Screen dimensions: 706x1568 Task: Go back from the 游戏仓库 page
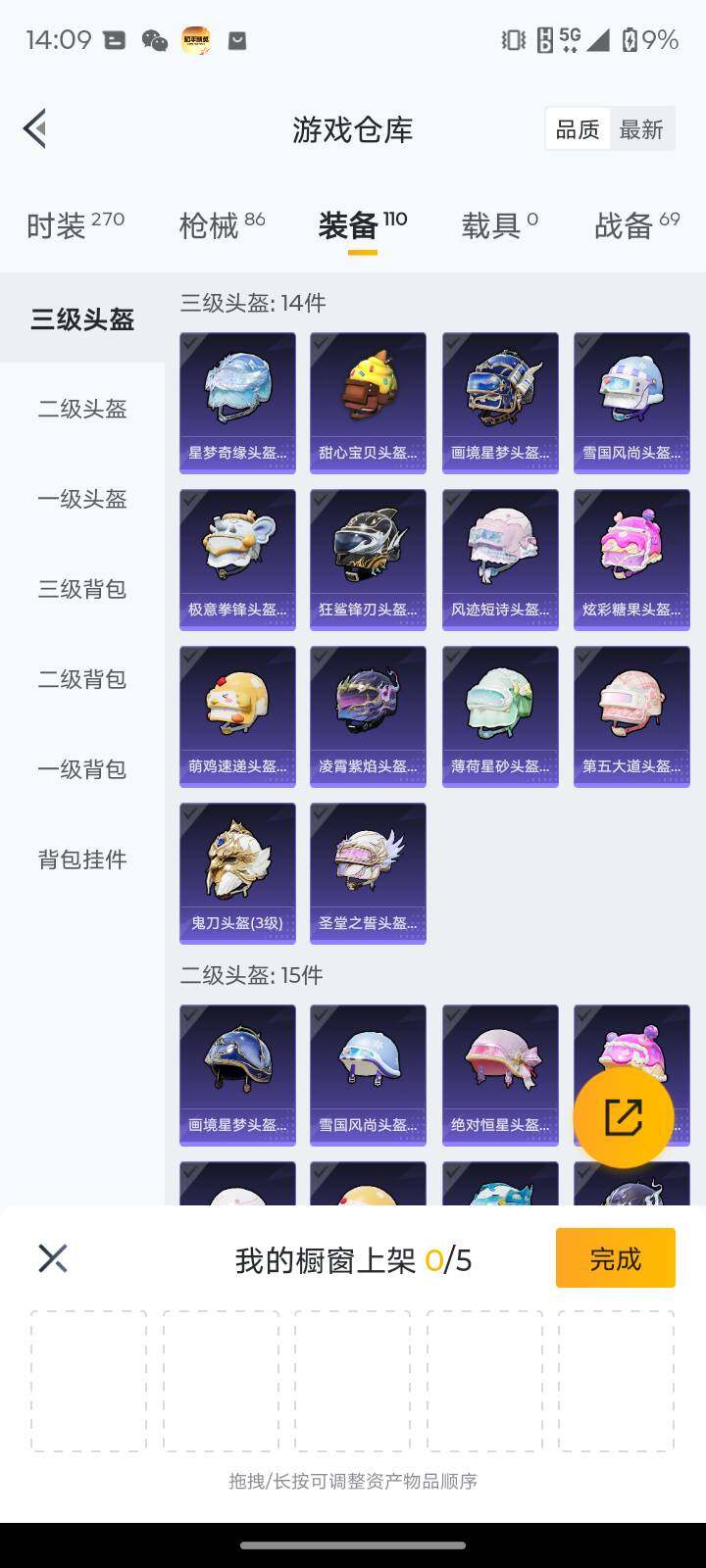click(36, 129)
